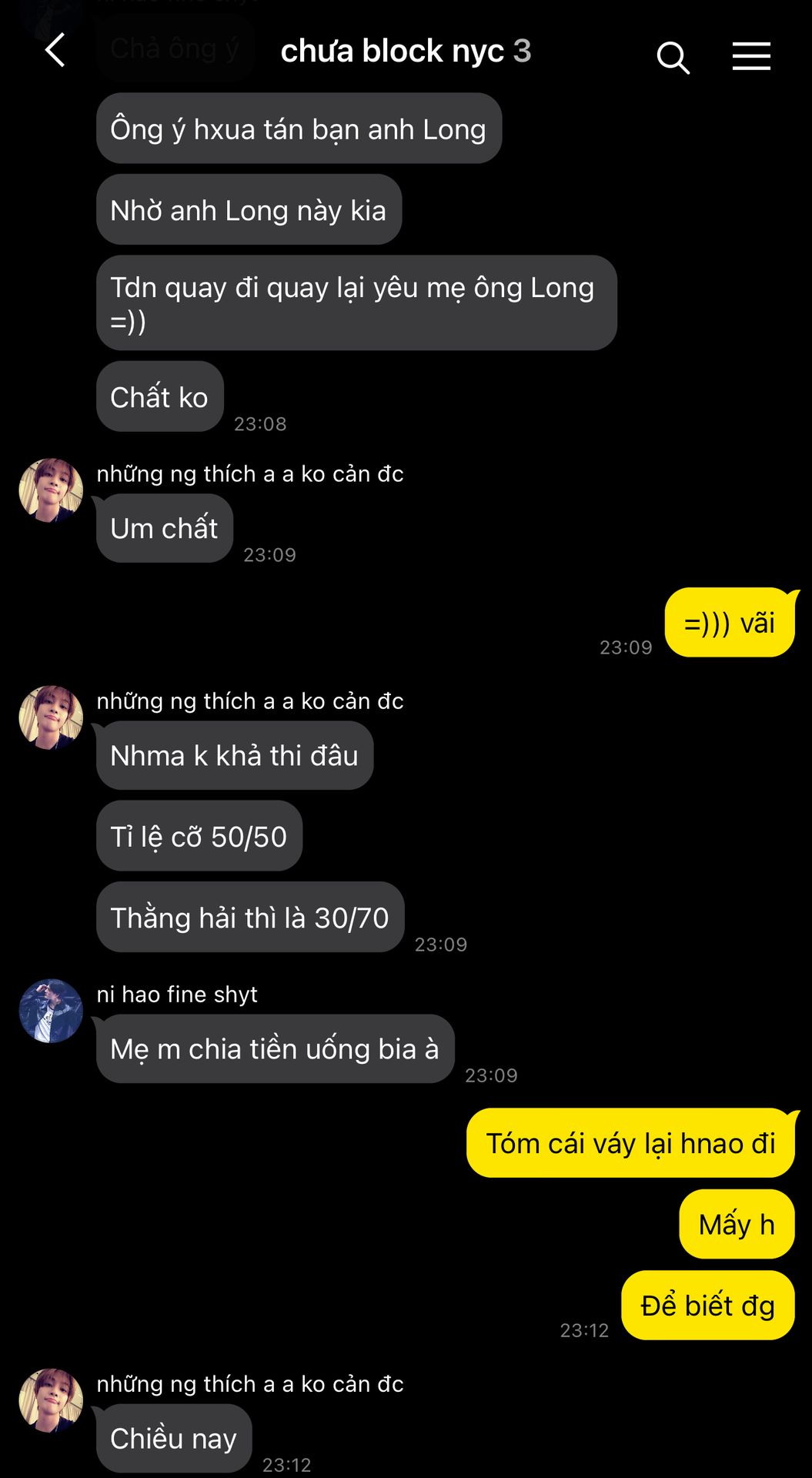Open sender avatar beside "Um chất" message
Screen dimensions: 812x1478
pyautogui.click(x=51, y=490)
